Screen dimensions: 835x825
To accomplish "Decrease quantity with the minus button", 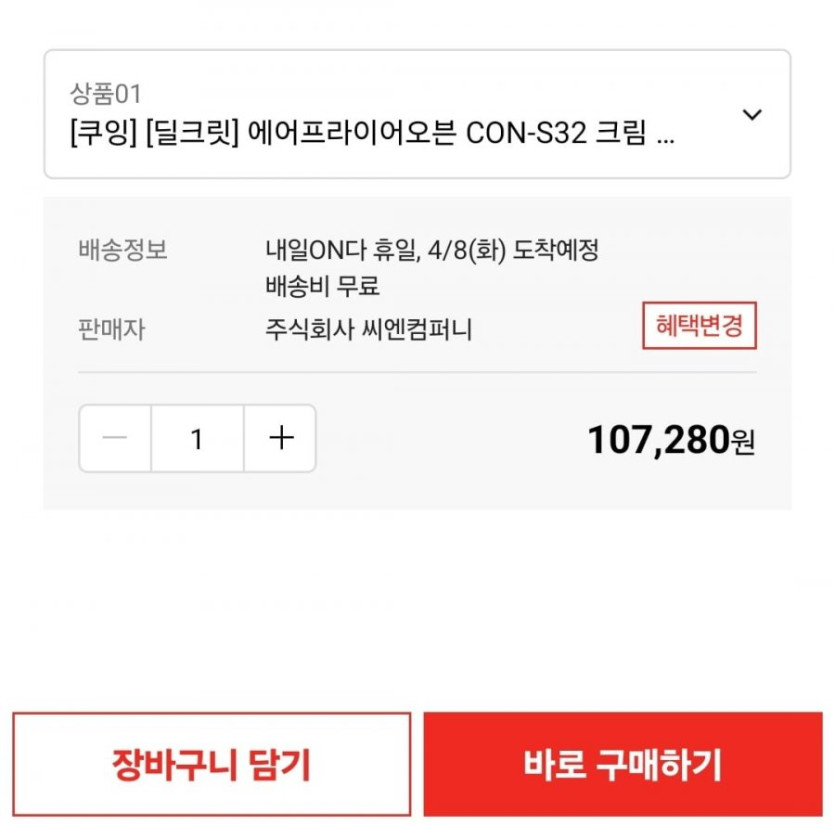I will tap(115, 438).
